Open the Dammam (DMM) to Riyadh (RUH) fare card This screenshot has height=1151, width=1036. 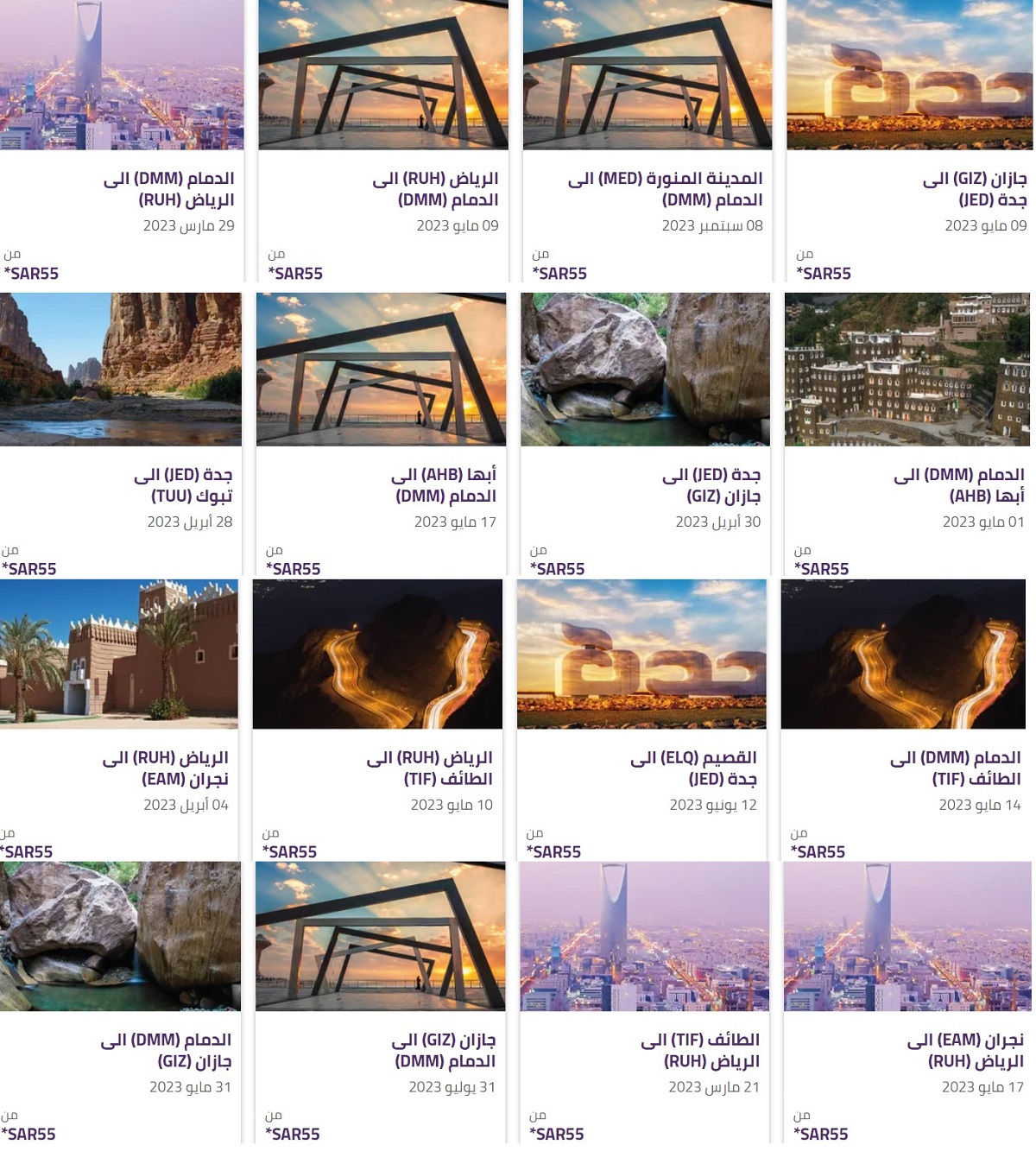click(168, 189)
